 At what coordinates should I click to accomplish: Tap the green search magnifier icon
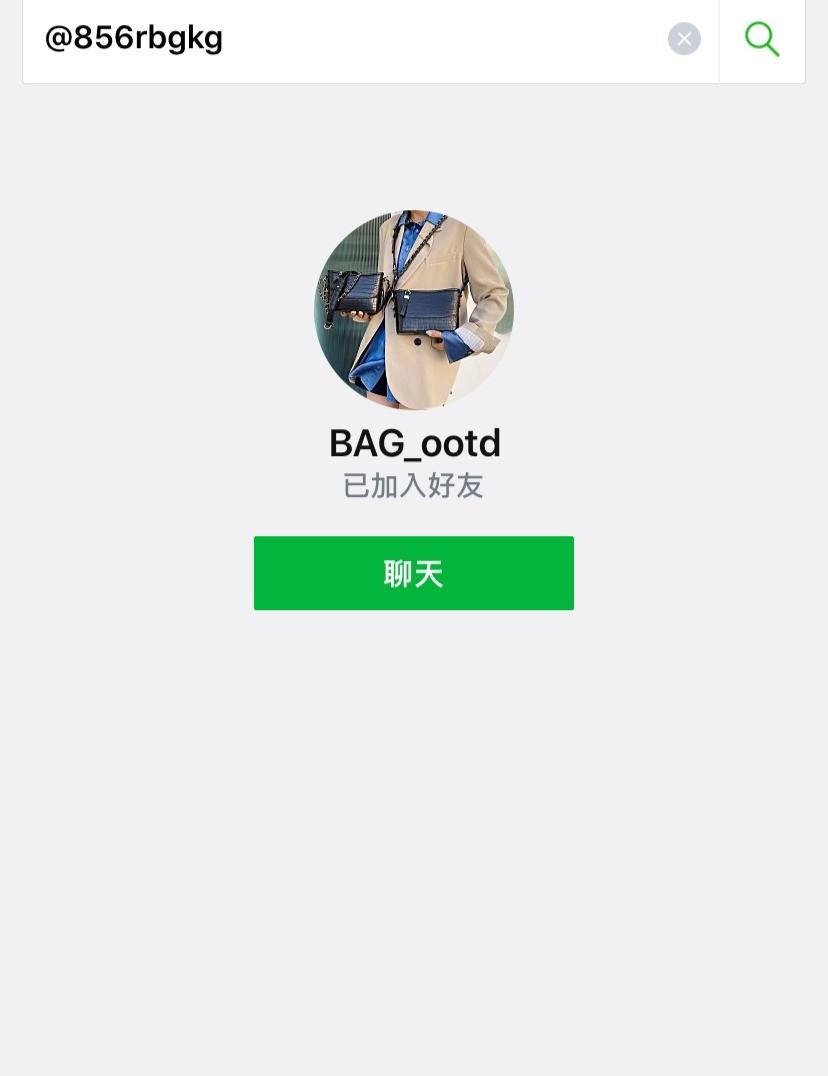tap(762, 39)
